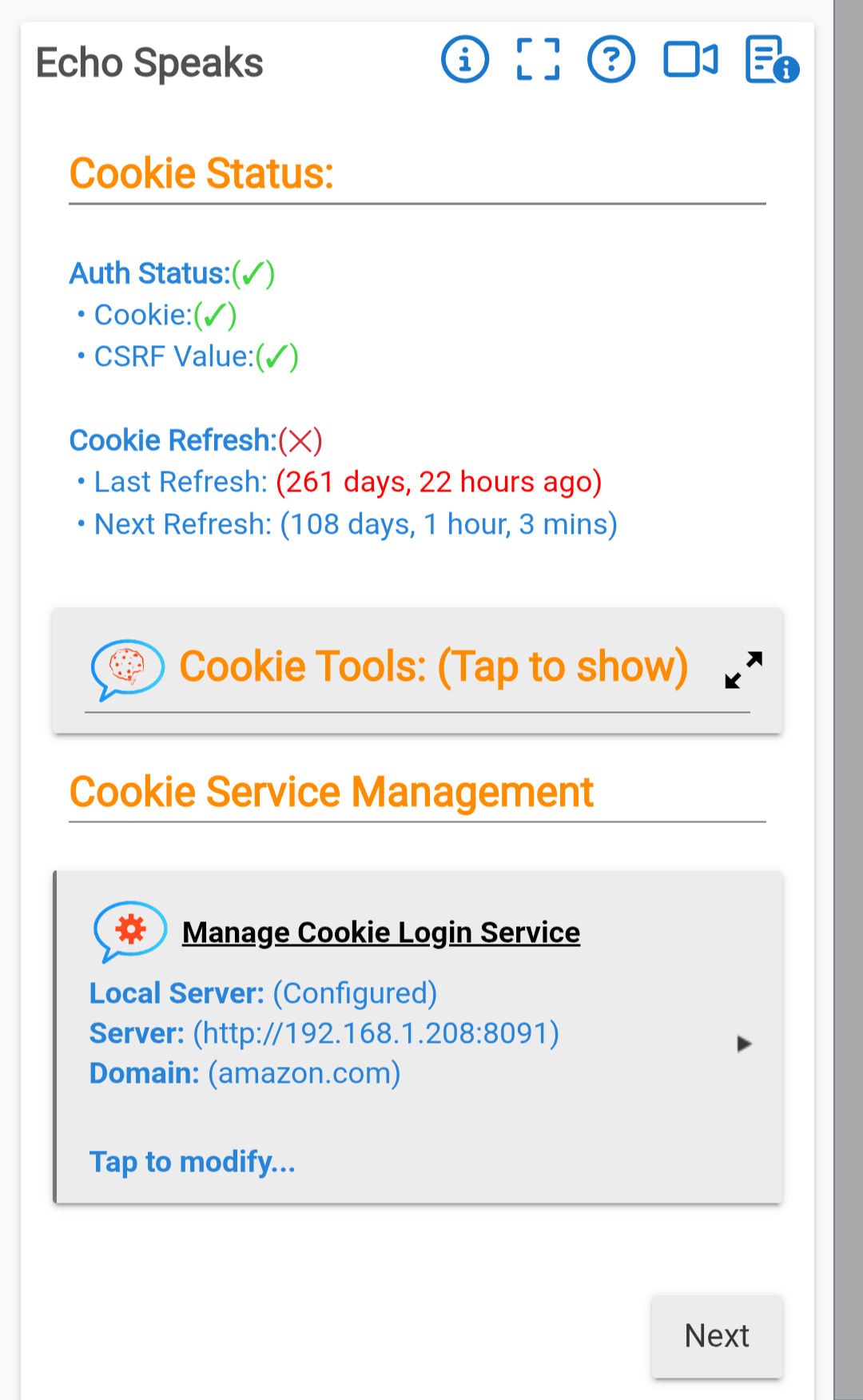The width and height of the screenshot is (863, 1400).
Task: Open the help question mark icon
Action: coord(611,59)
